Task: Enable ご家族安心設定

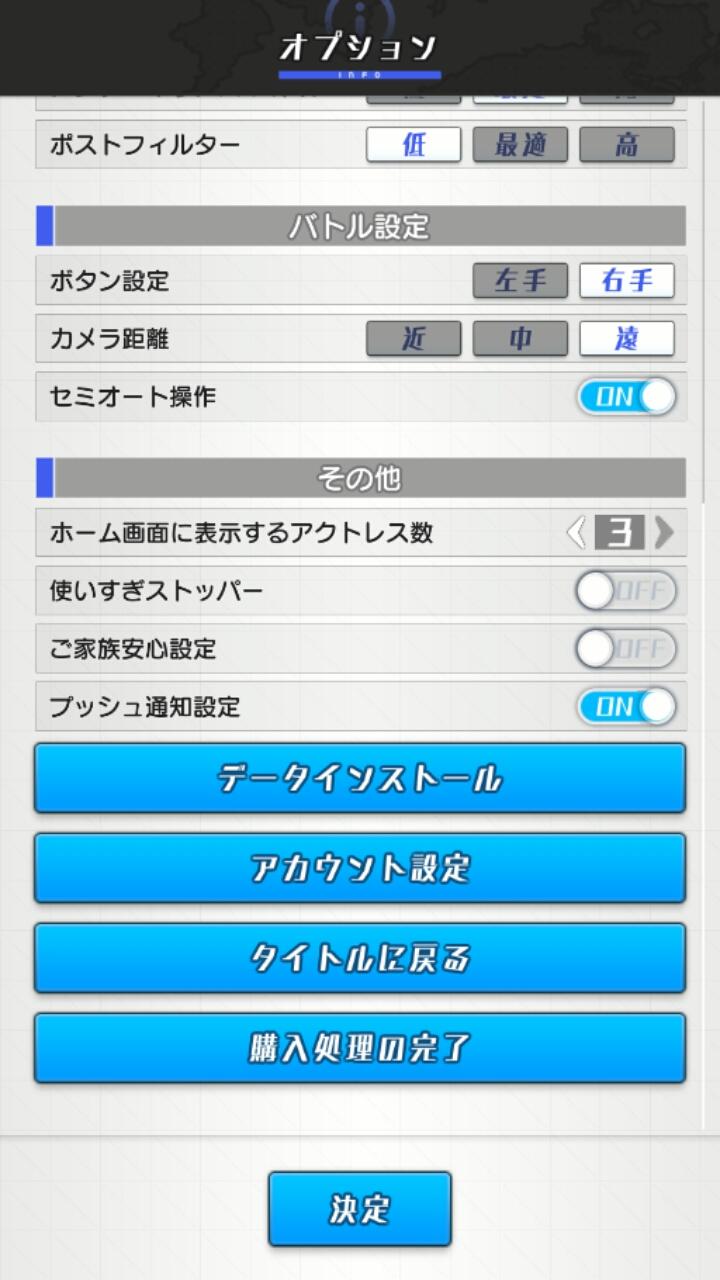Action: coord(626,649)
